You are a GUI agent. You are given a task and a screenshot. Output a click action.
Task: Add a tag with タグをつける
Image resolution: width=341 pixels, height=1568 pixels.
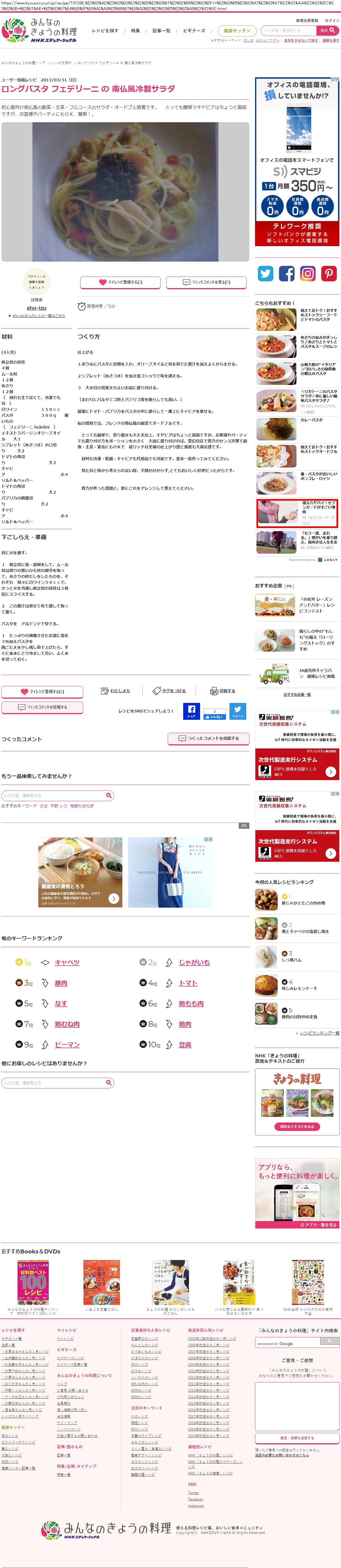pos(169,691)
